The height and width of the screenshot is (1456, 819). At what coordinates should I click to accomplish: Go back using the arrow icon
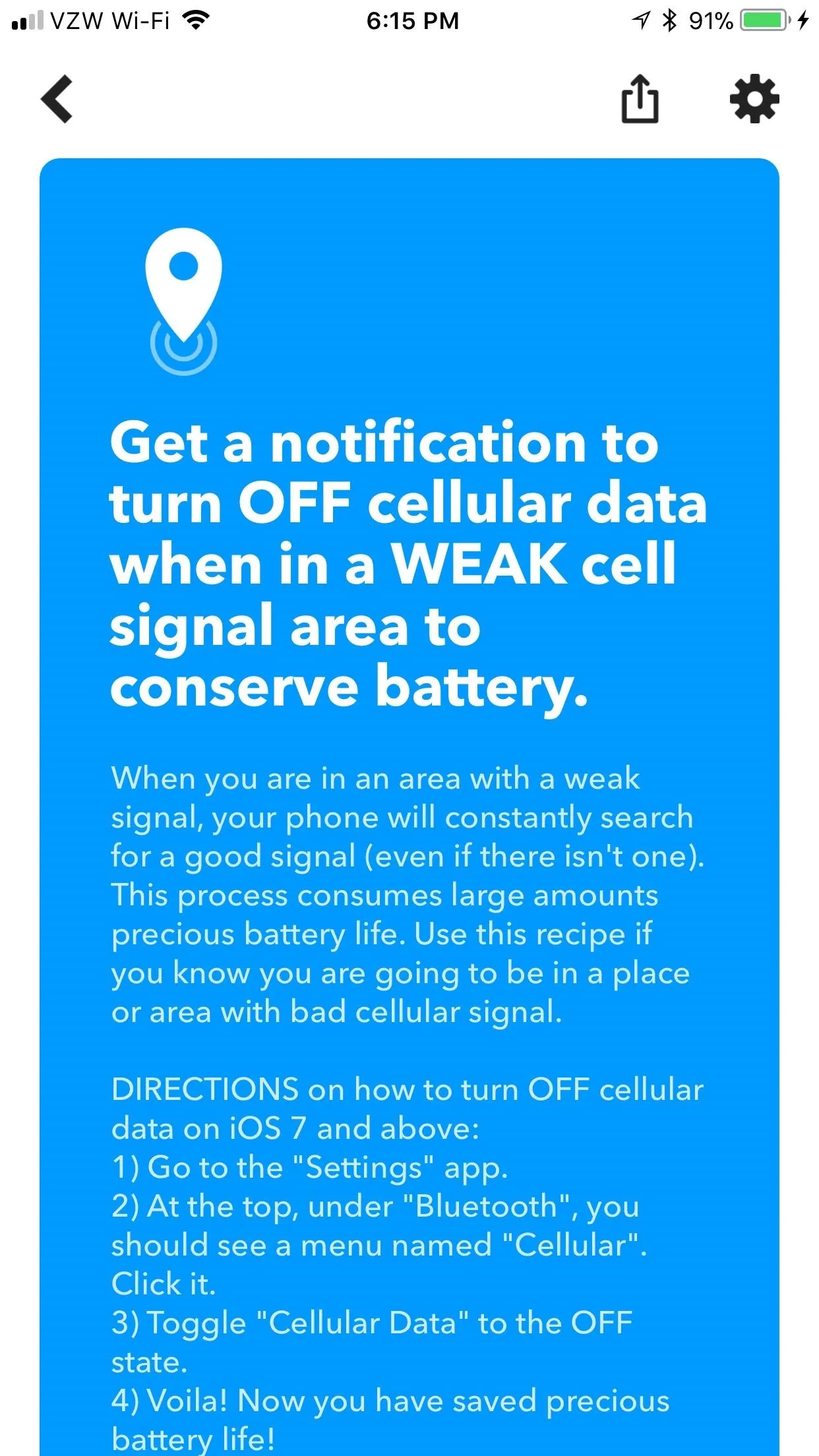57,100
